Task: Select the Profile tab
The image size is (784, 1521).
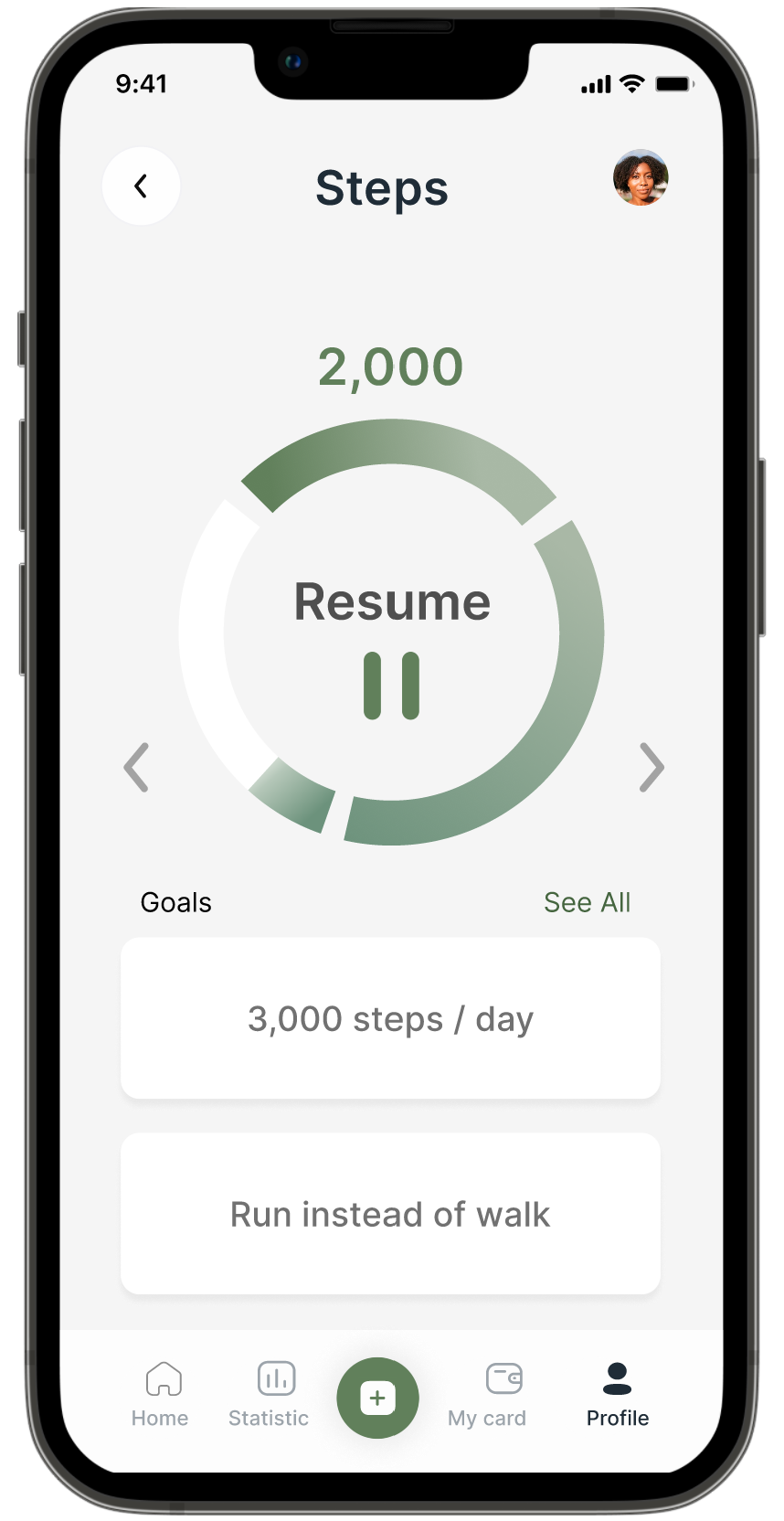Action: 618,1395
